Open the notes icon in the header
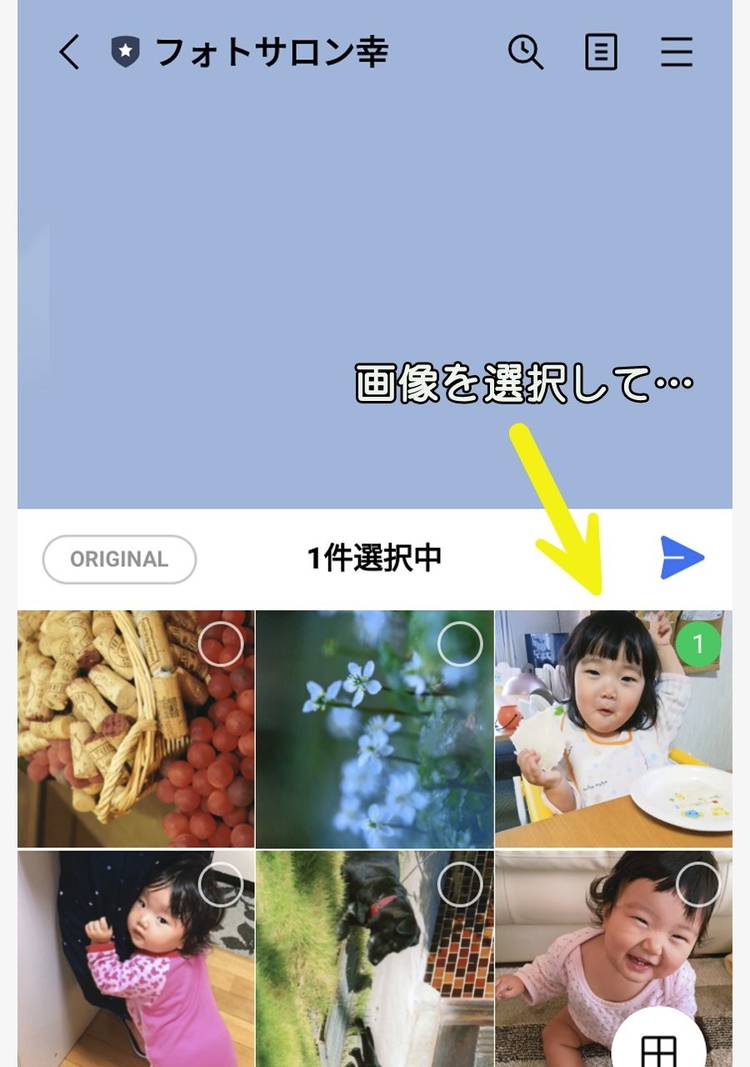Screen dimensions: 750x1067 (600, 52)
